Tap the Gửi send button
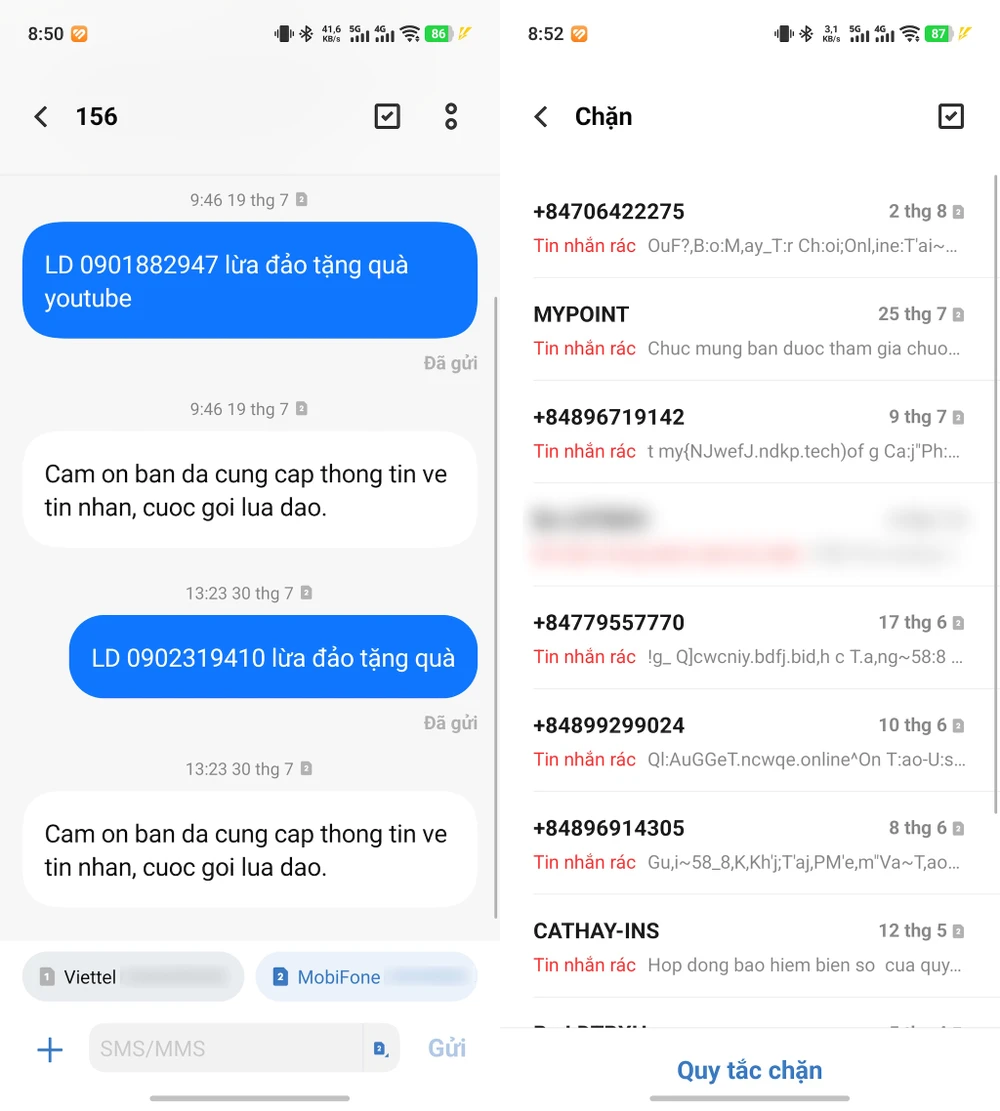The height and width of the screenshot is (1111, 1000). click(447, 1049)
